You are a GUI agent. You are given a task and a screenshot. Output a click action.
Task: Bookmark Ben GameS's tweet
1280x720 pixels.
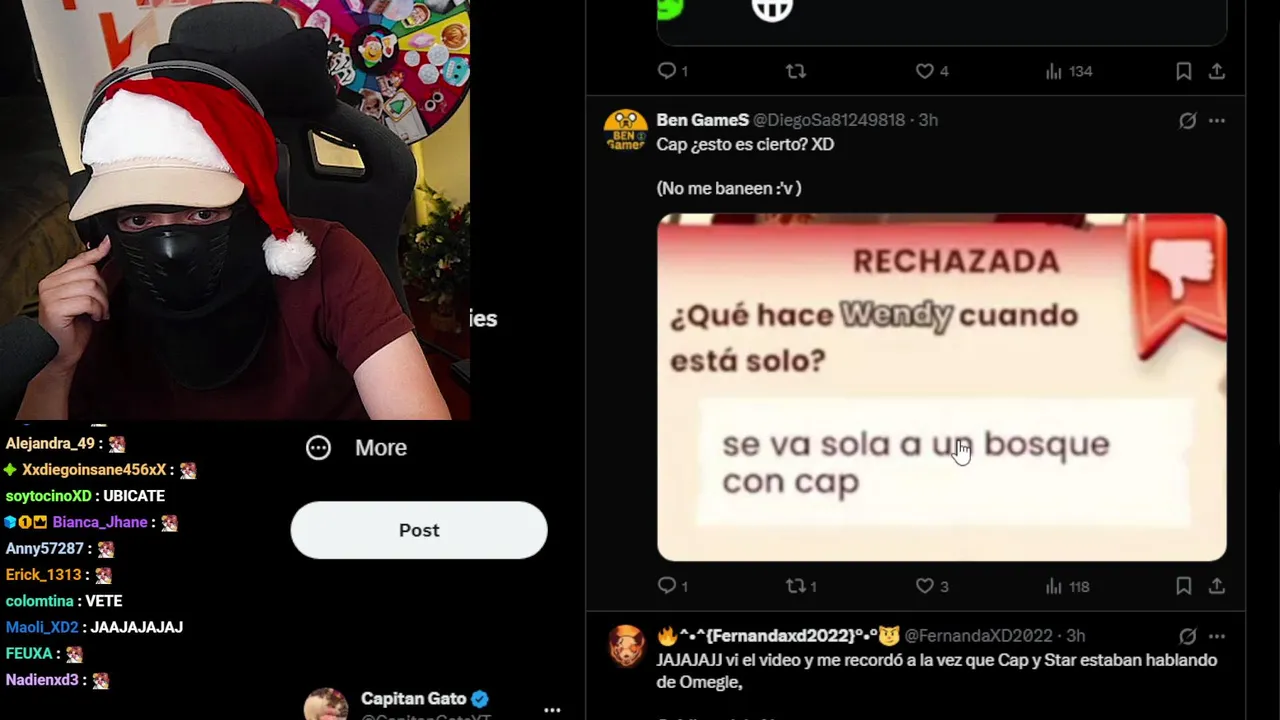click(1183, 586)
